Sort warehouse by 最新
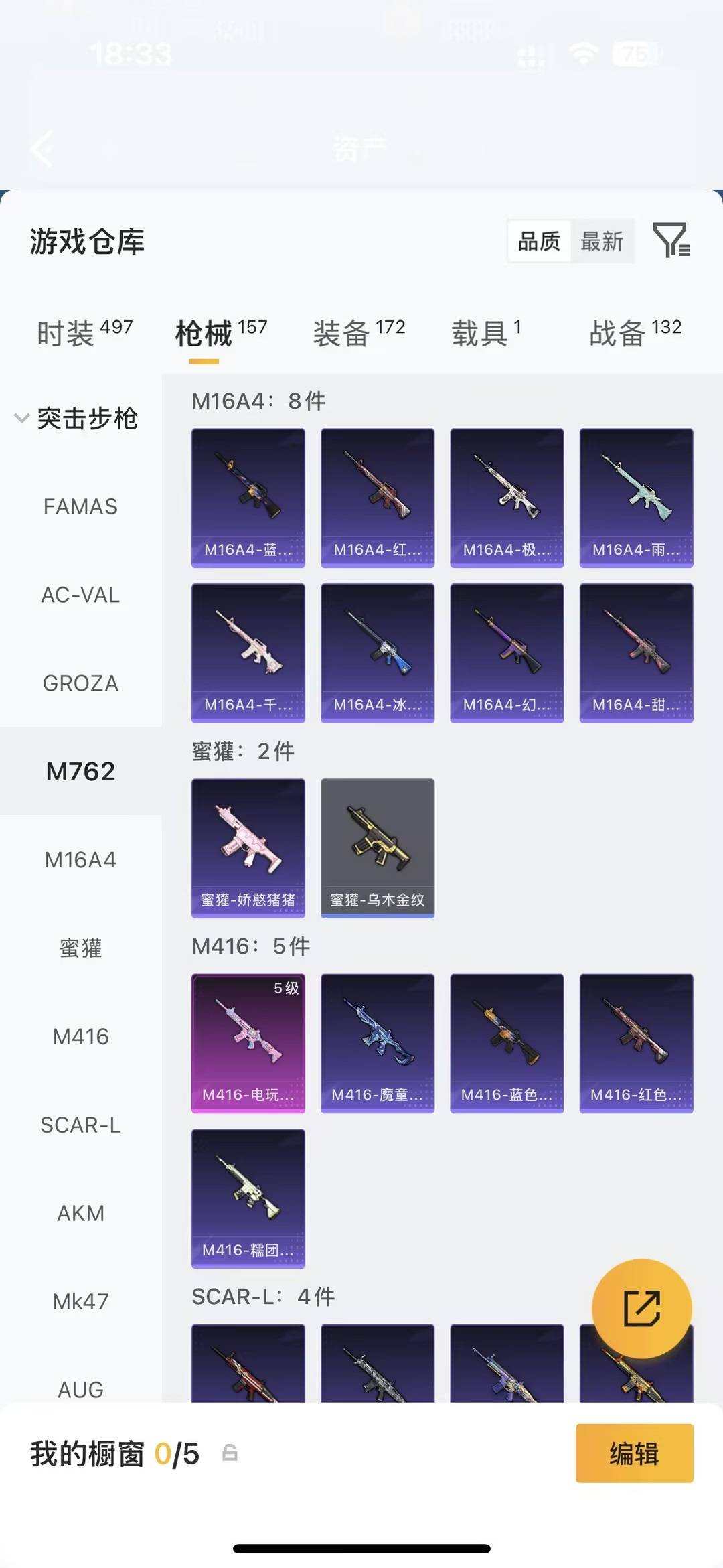The width and height of the screenshot is (723, 1568). tap(601, 241)
